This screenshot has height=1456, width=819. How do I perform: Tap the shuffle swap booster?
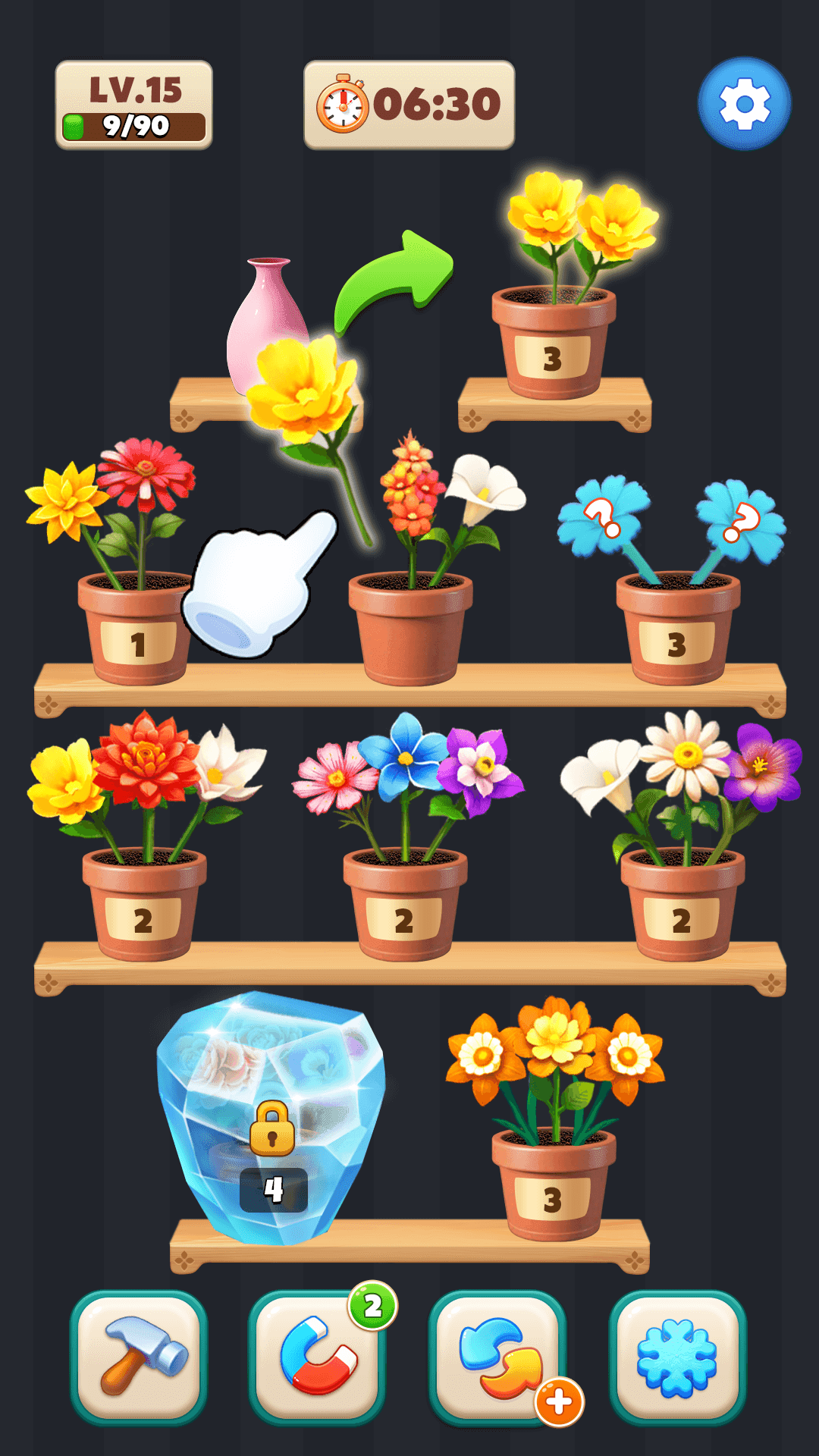(x=497, y=1357)
